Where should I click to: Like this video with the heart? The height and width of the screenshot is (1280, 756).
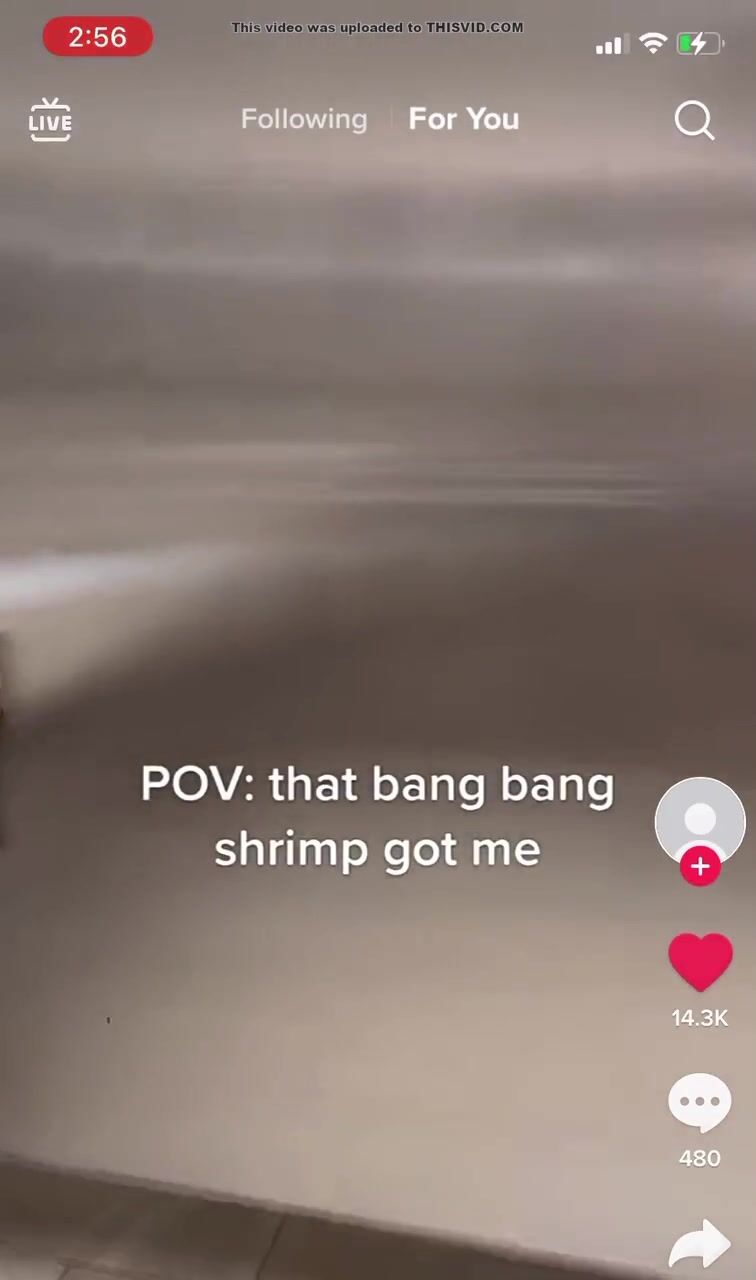pos(700,962)
